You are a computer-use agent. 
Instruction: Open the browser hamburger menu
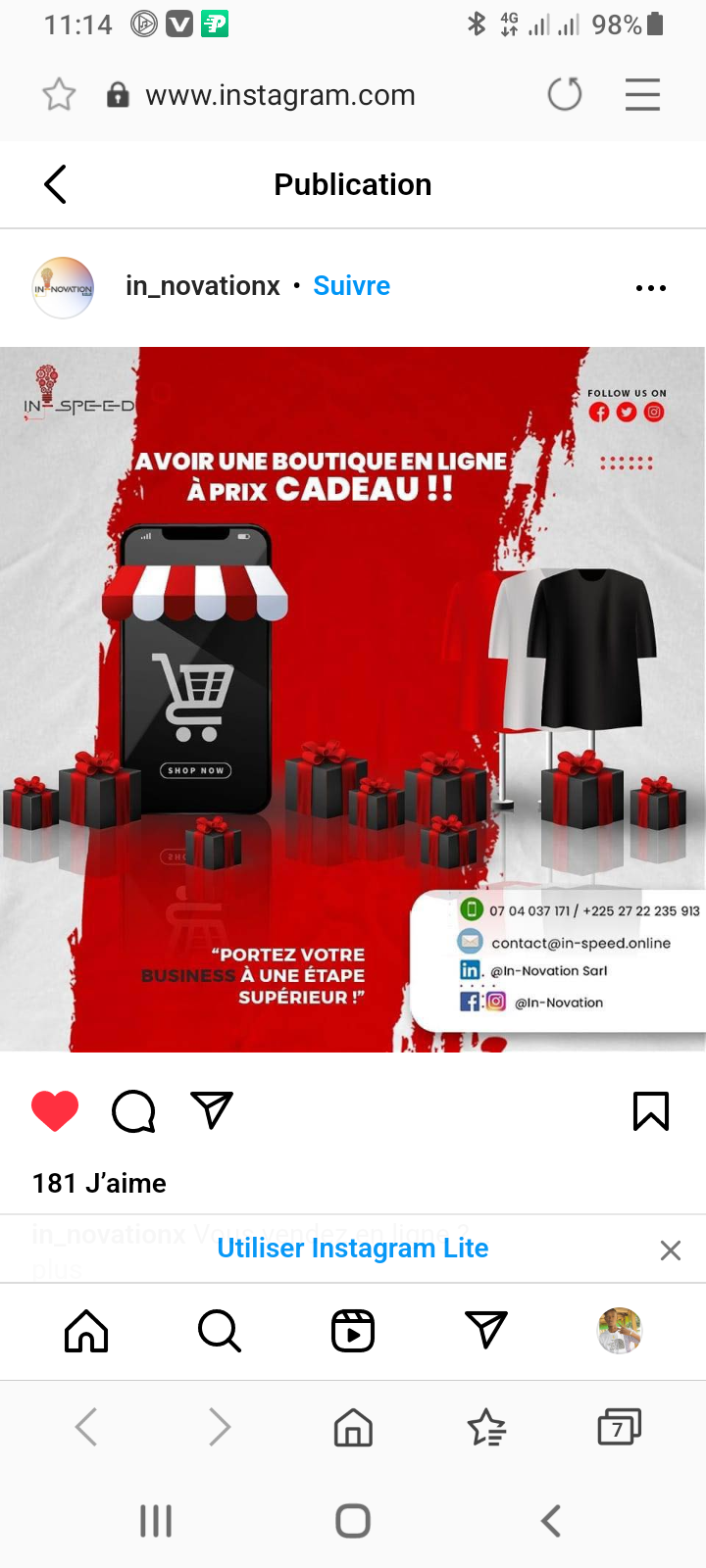click(x=642, y=94)
